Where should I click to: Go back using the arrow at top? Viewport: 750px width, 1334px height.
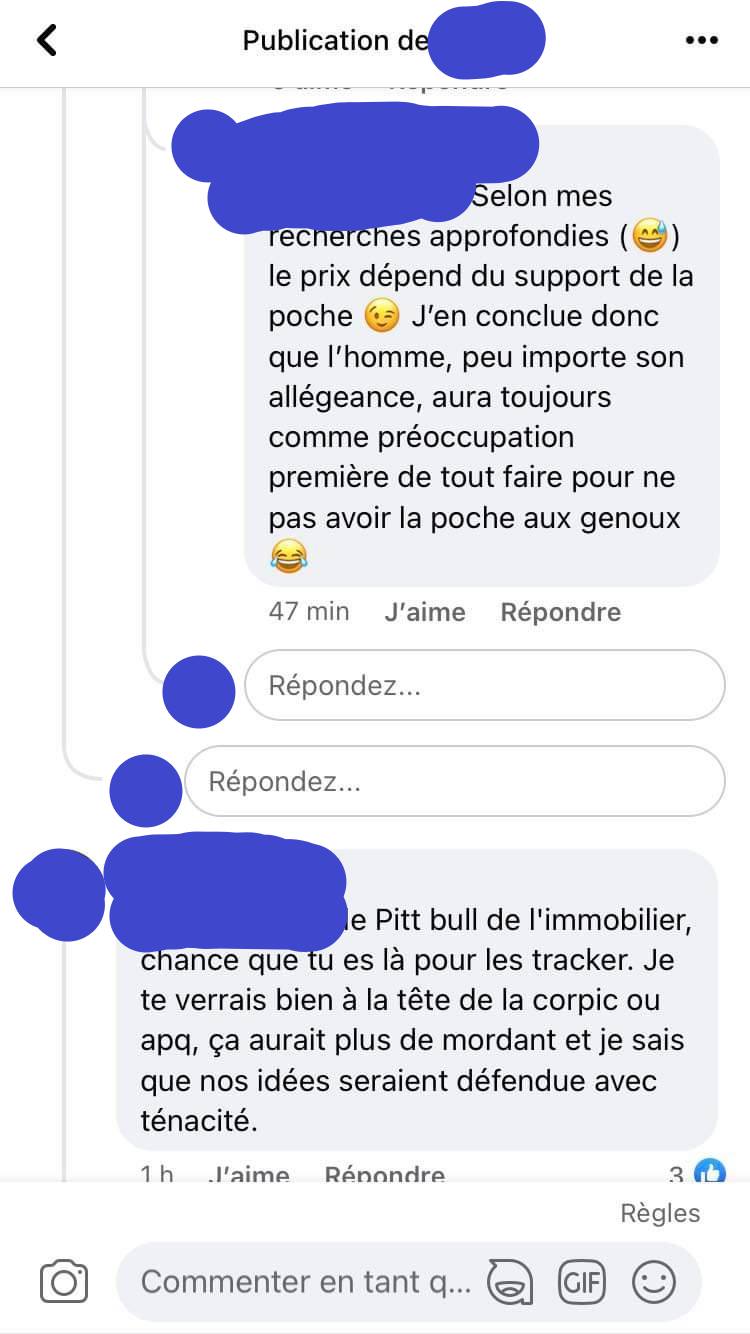tap(46, 41)
